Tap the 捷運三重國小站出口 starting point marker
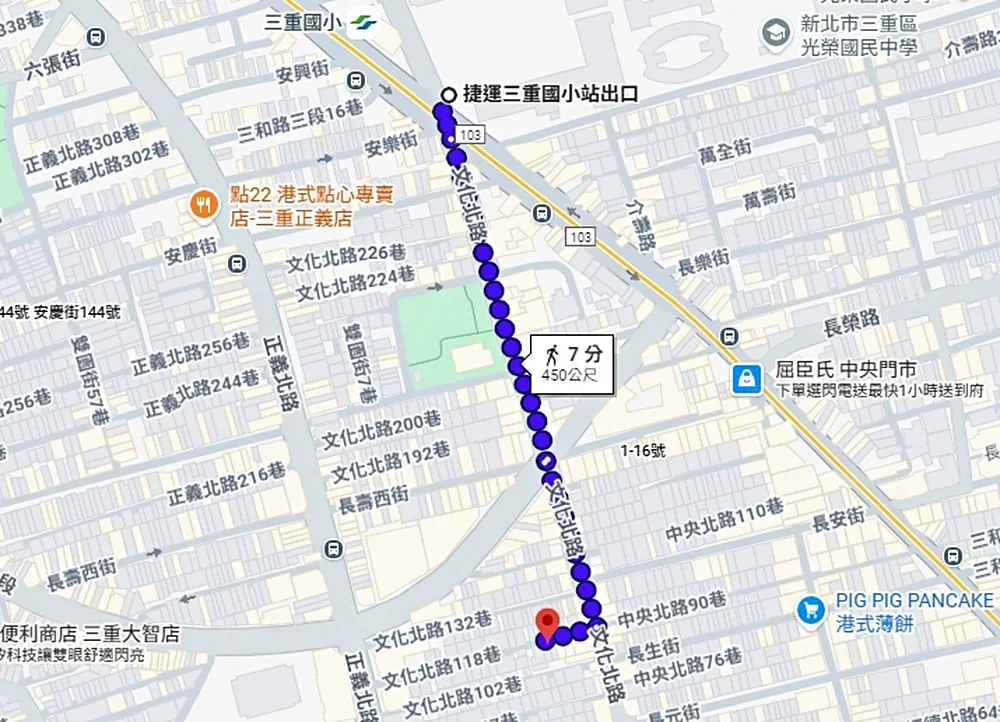This screenshot has height=722, width=1000. (448, 95)
